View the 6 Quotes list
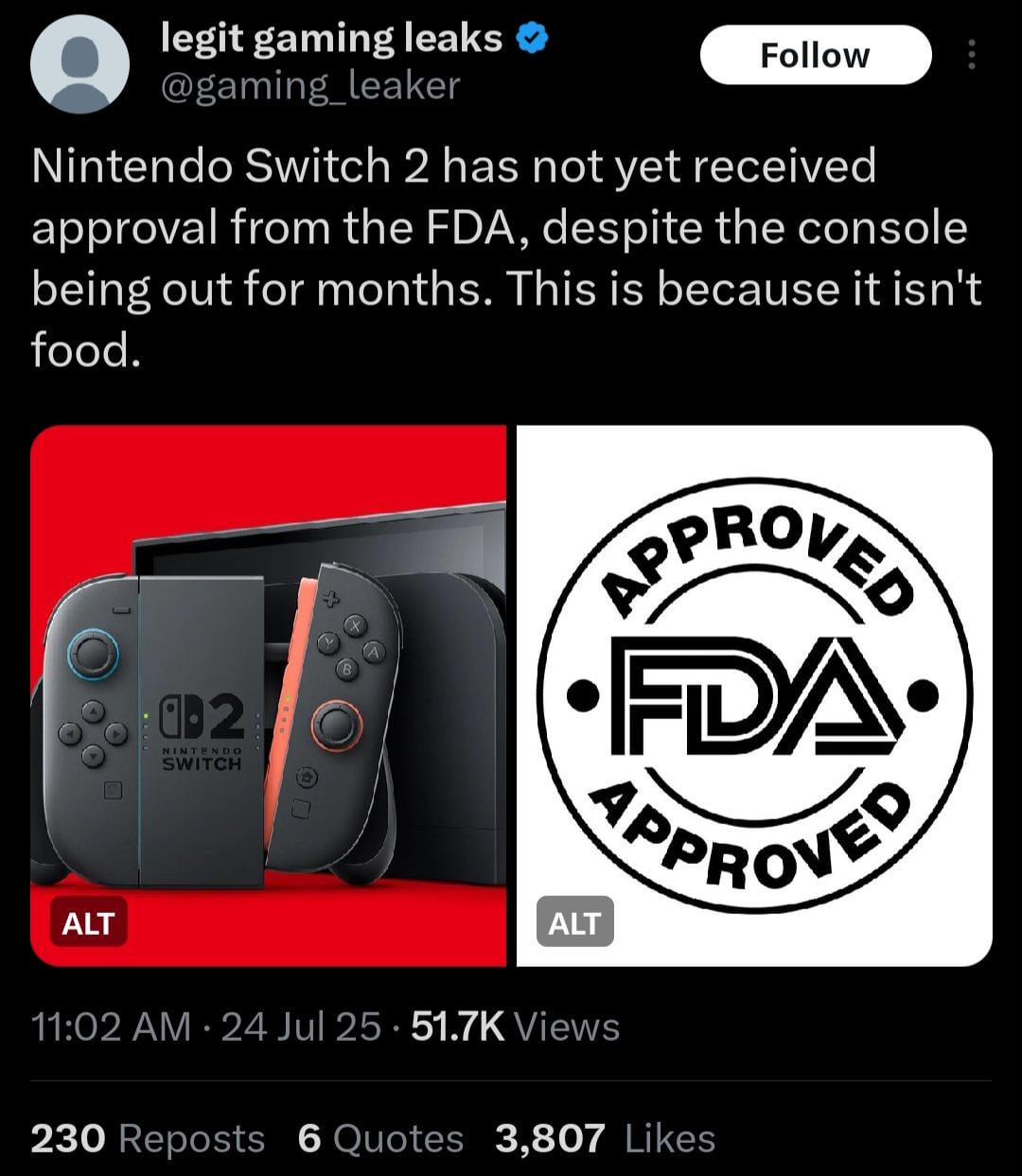 pyautogui.click(x=380, y=1138)
